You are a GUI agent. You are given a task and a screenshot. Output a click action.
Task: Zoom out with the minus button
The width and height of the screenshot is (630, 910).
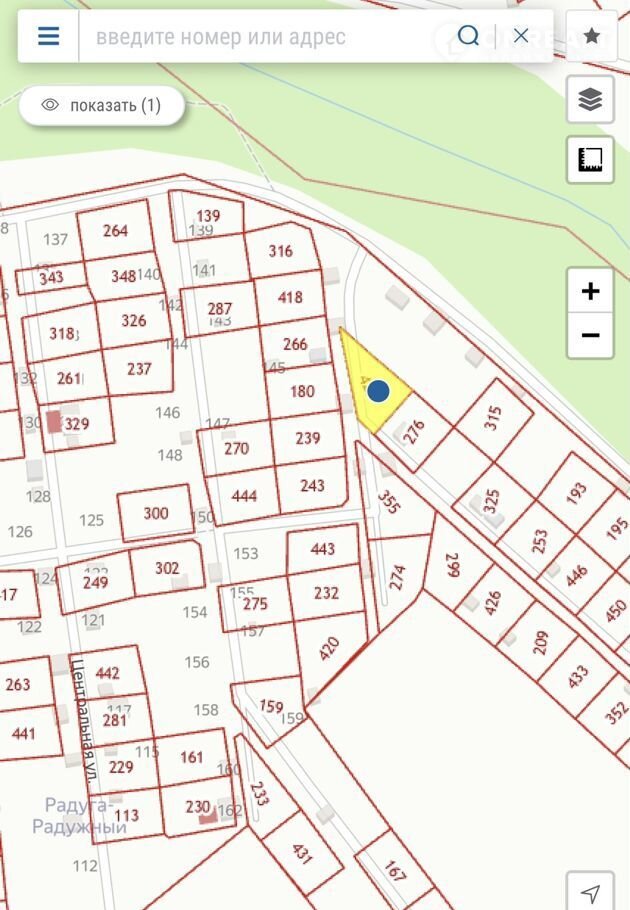point(590,335)
